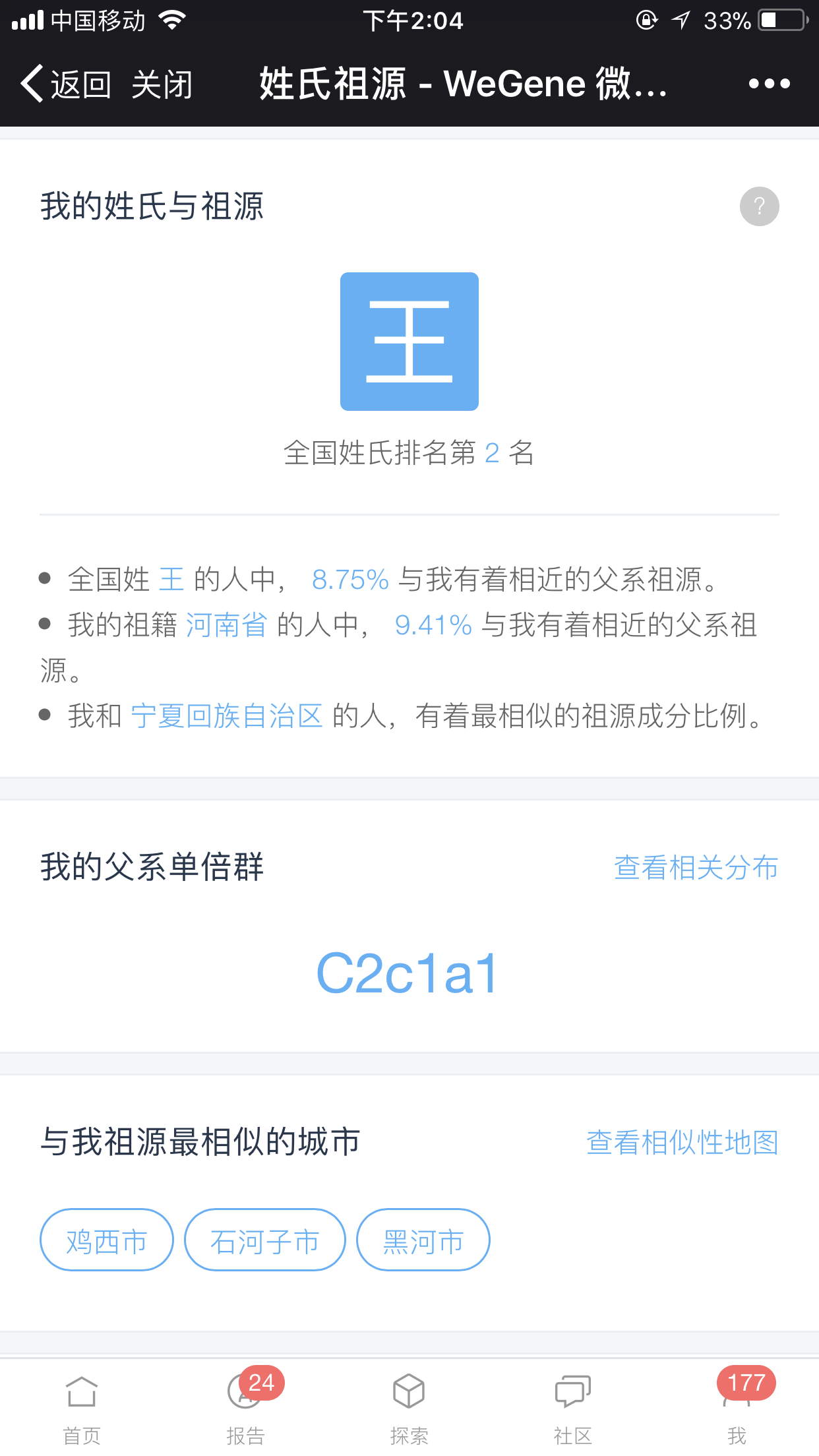
Task: Open the 查看相似性地图 link
Action: coord(682,1142)
